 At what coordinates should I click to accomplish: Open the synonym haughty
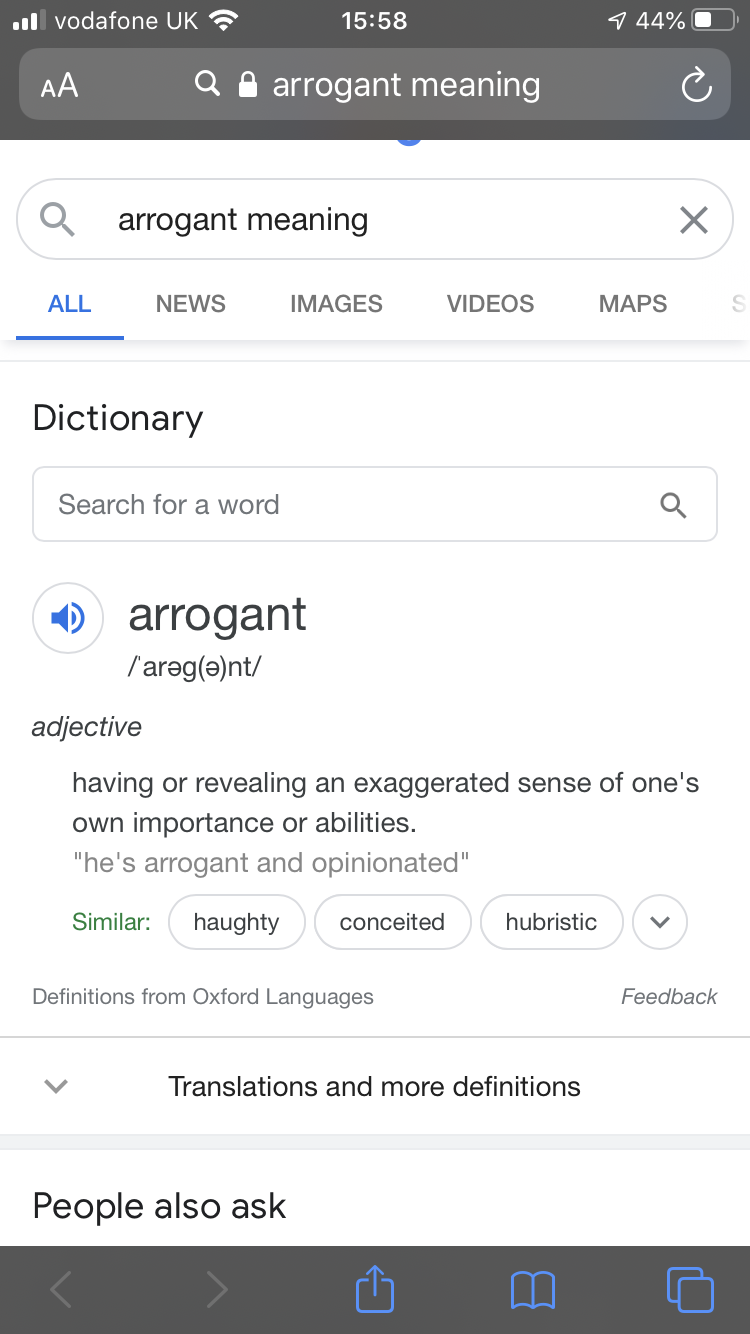236,922
